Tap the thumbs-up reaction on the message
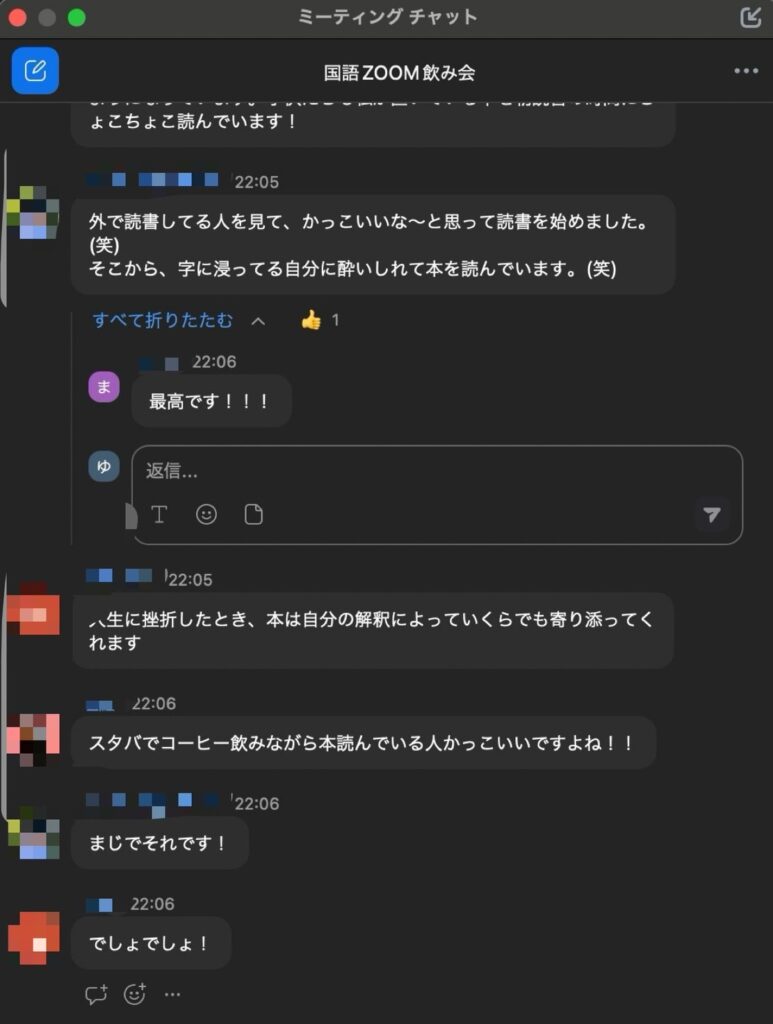Screen dimensions: 773x1024 313,320
